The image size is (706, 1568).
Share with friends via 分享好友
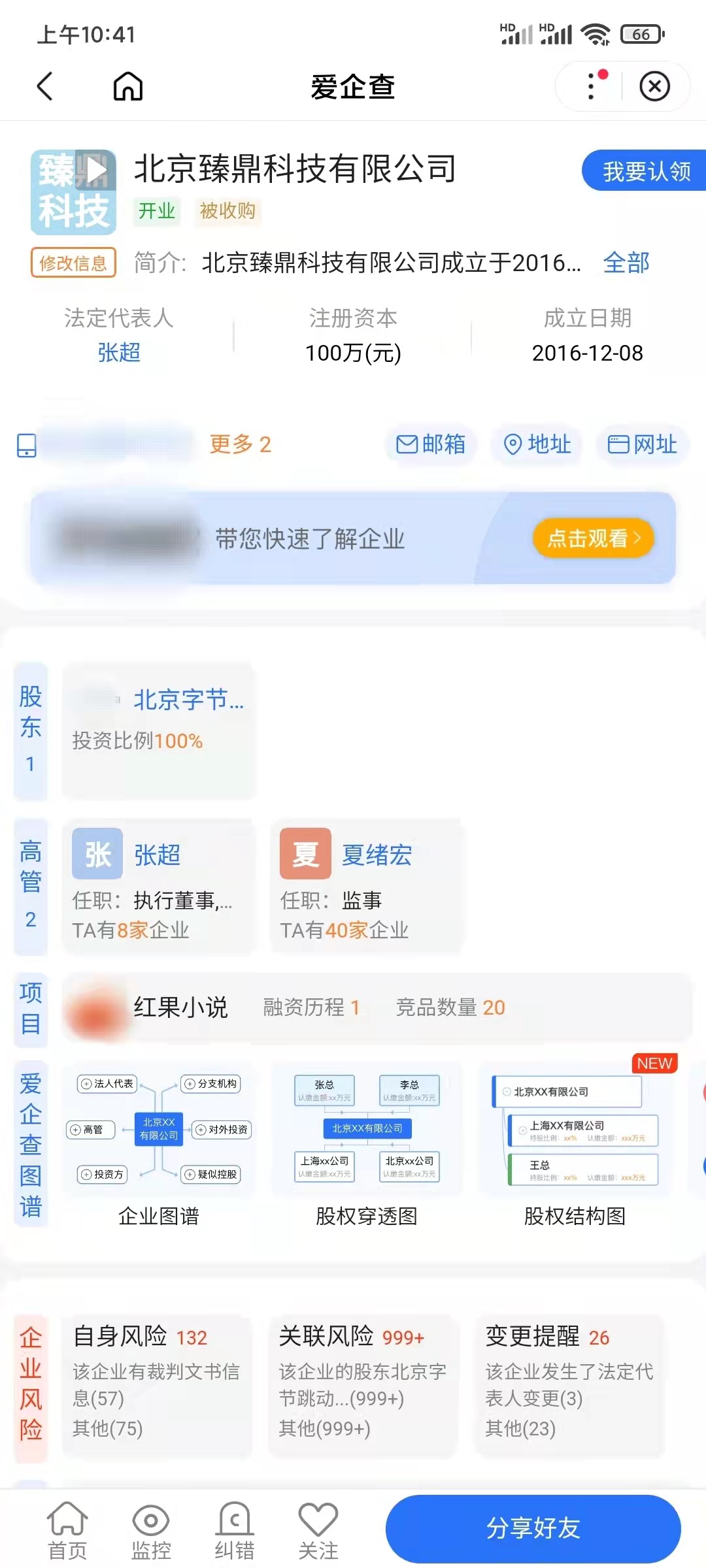coord(534,1528)
